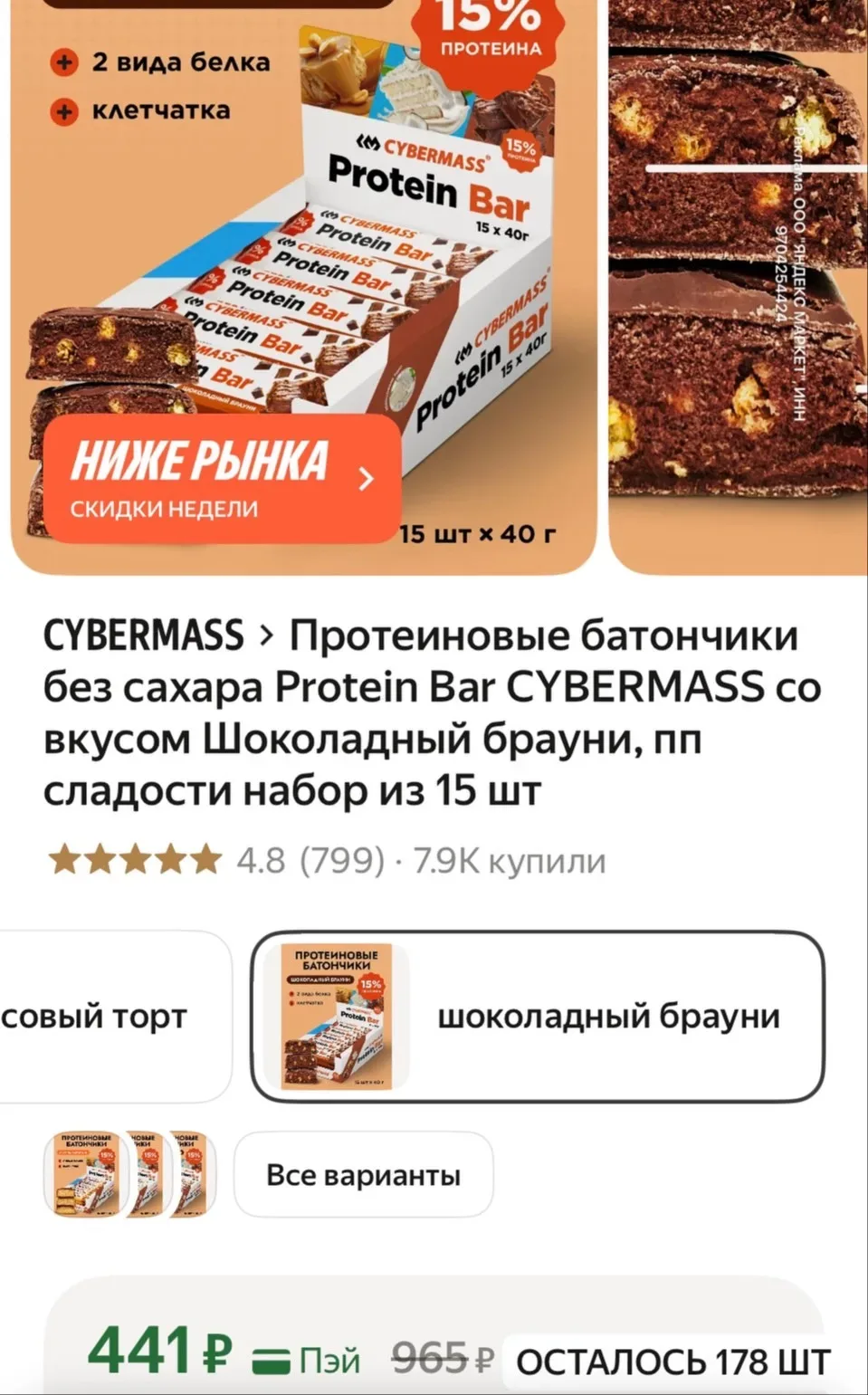Show all variants via Все варианты
This screenshot has height=1395, width=868.
363,1175
